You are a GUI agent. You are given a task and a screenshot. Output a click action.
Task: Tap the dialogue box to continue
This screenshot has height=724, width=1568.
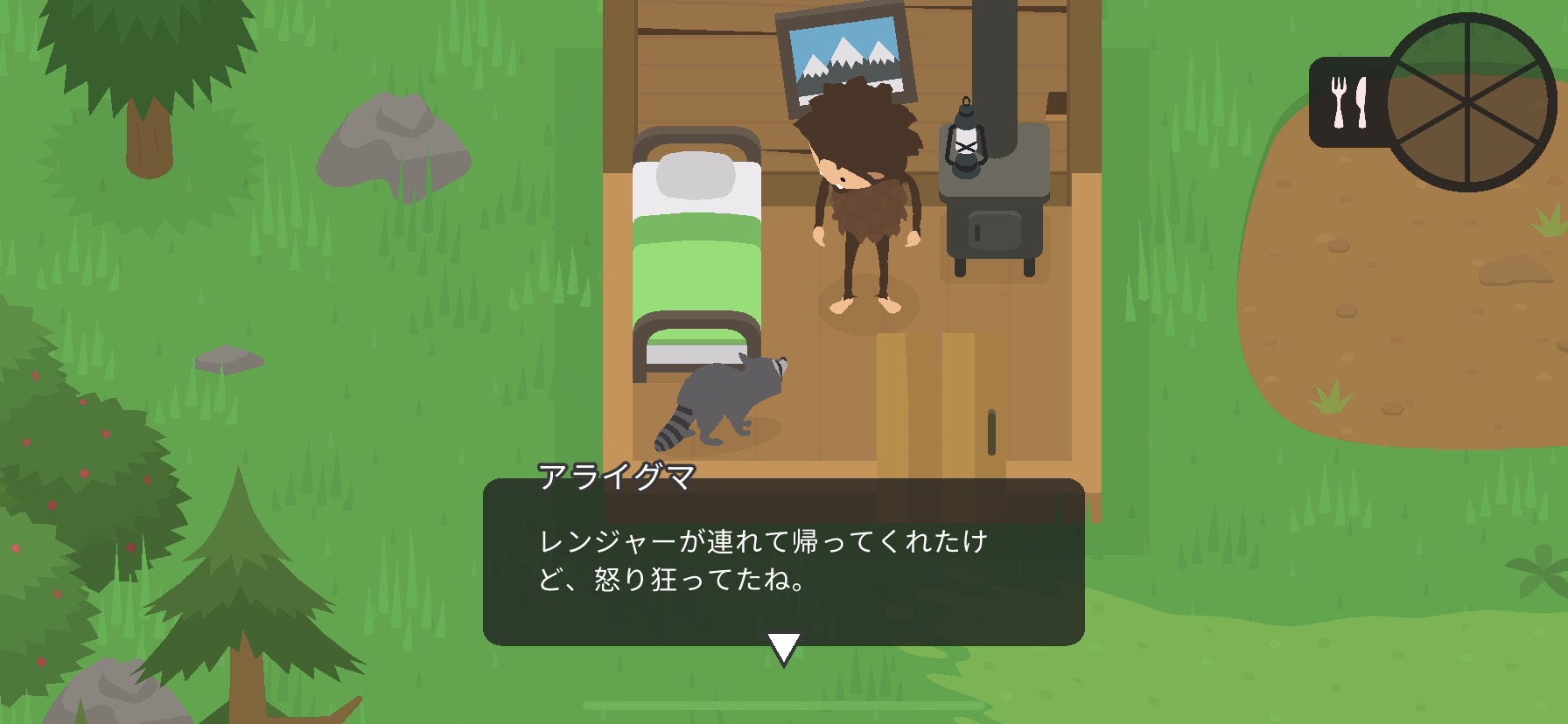pos(783,560)
